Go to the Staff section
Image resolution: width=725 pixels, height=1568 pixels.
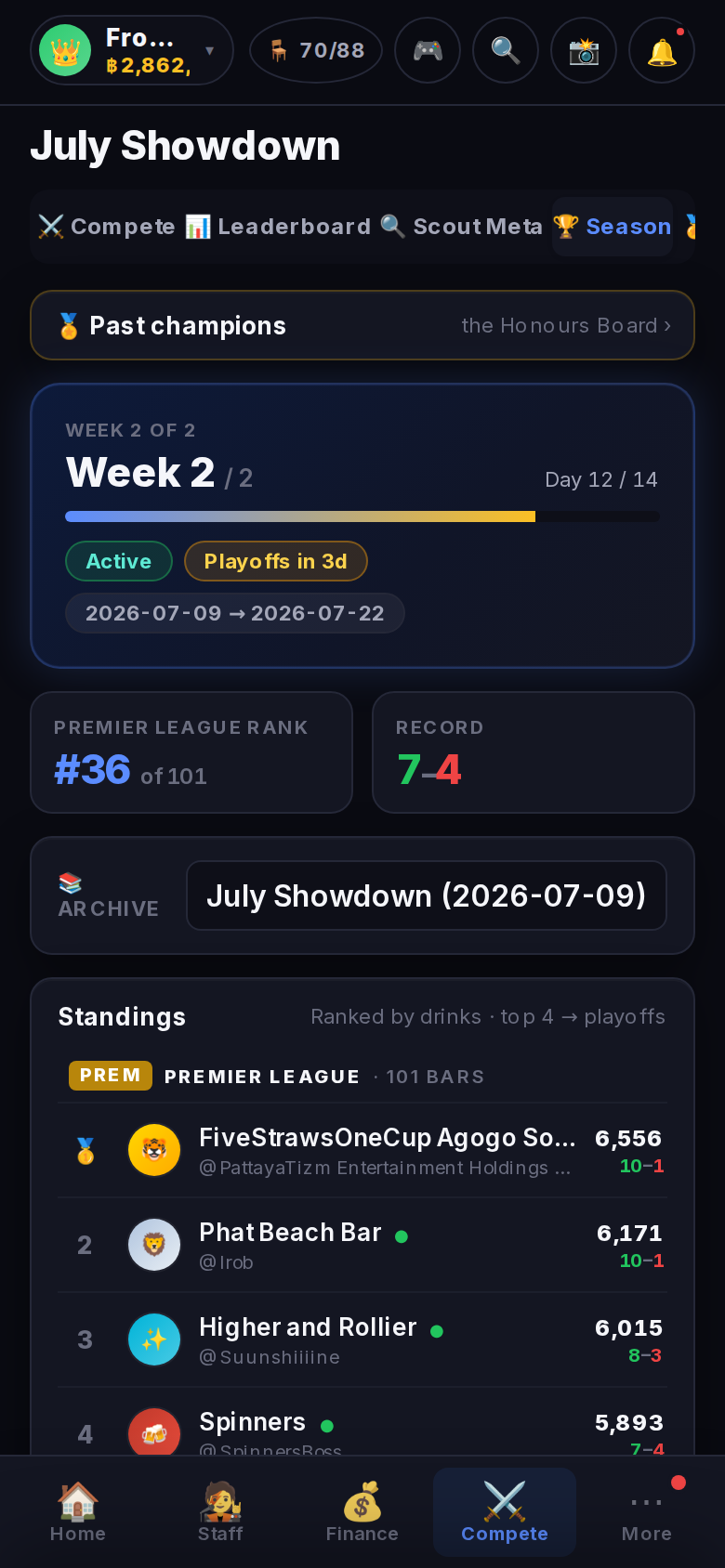point(220,1512)
